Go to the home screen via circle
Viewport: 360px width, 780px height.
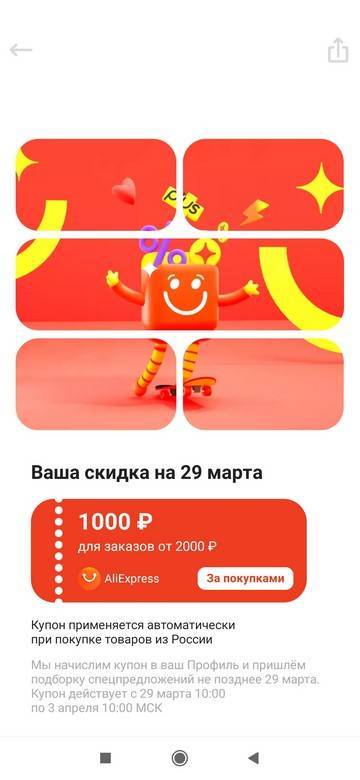[180, 758]
